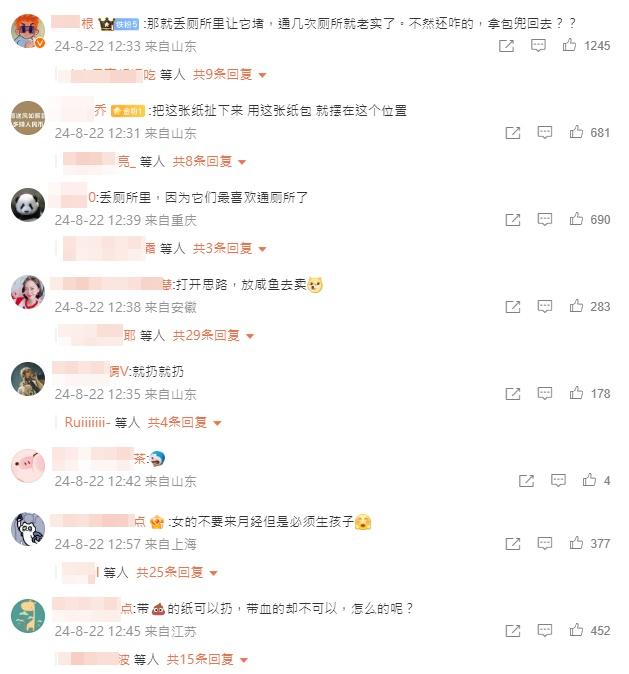This screenshot has width=629, height=674.
Task: Open Ruiiiiiii- user from the replies
Action: coord(86,422)
